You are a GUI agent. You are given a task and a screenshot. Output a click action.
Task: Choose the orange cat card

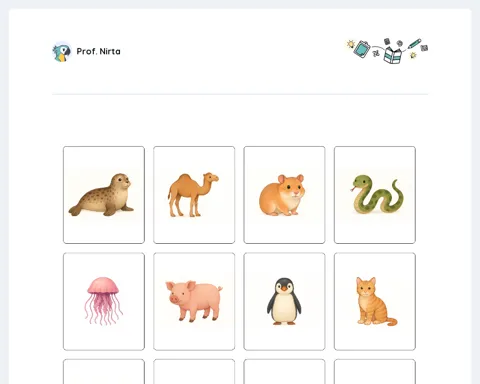(375, 301)
